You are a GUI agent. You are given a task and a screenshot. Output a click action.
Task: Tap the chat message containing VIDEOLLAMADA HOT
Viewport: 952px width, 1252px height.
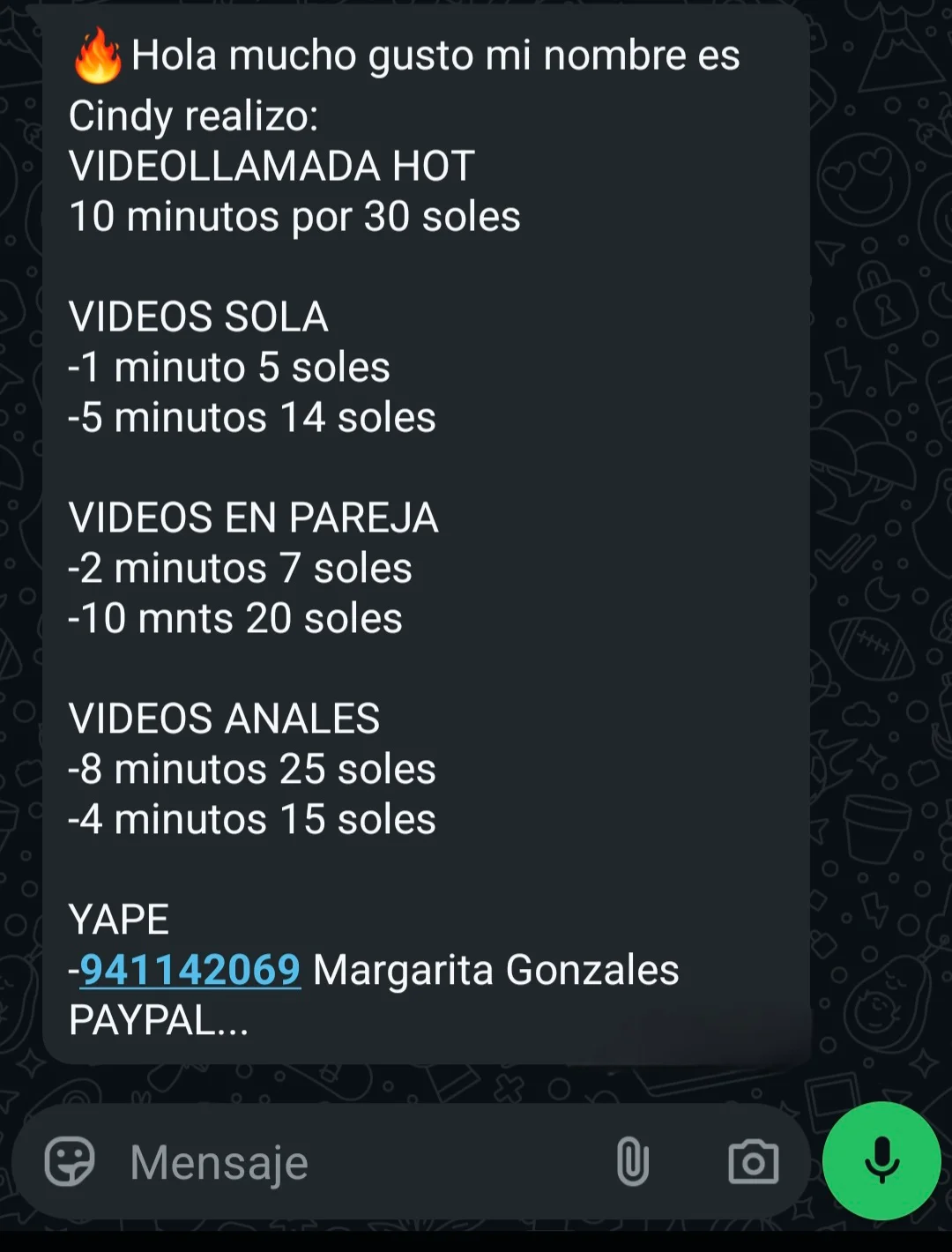tap(271, 165)
